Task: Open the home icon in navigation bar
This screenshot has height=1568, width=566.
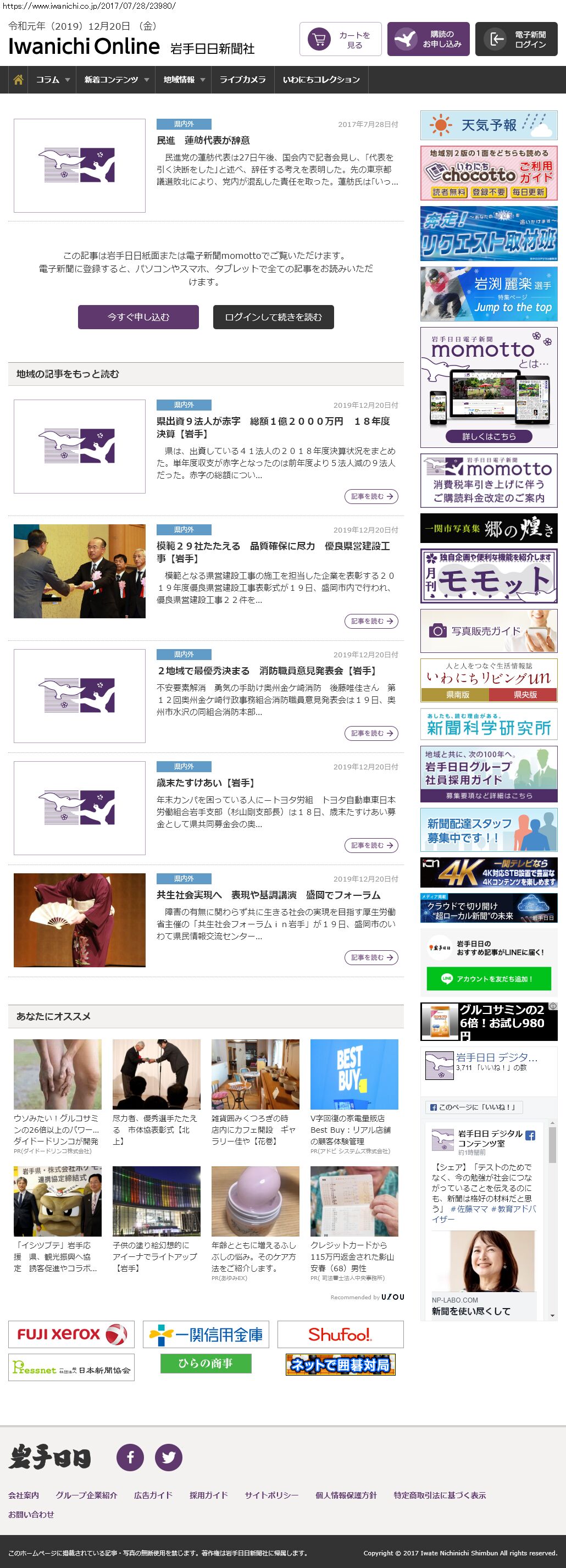Action: 18,80
